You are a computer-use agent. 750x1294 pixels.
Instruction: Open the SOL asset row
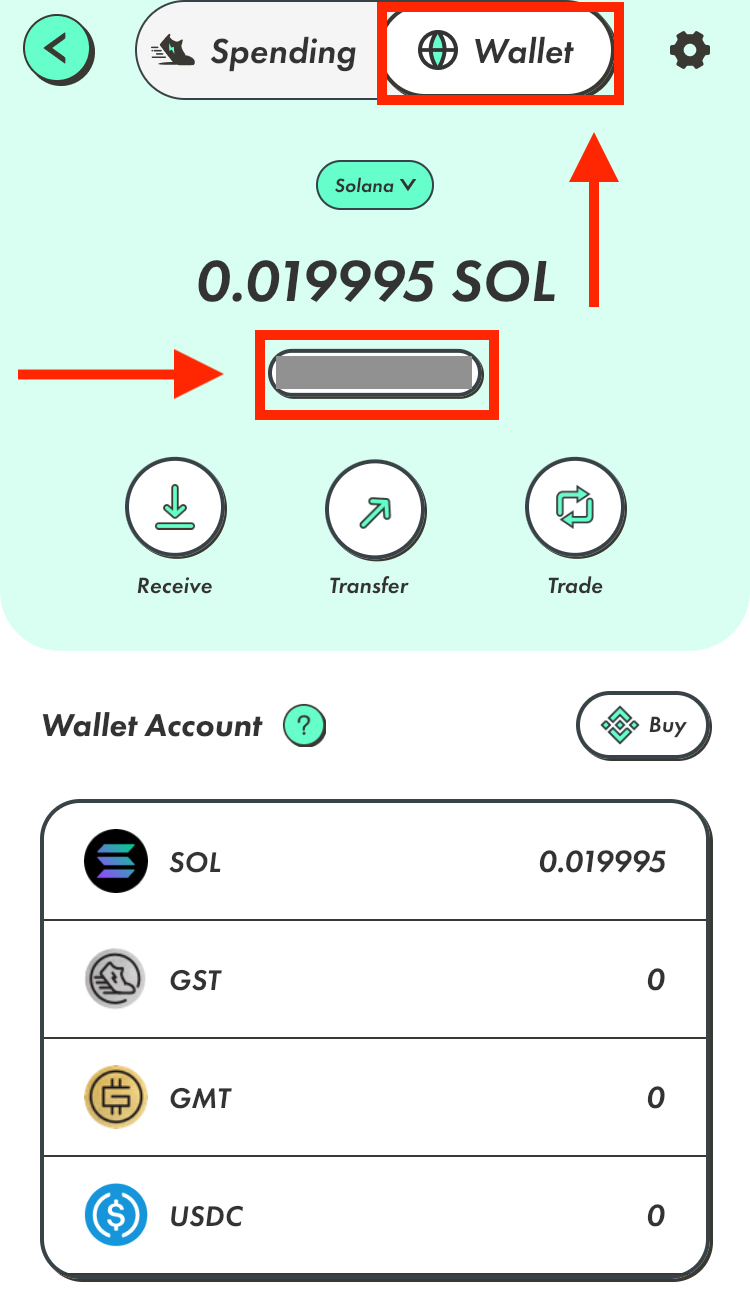tap(375, 861)
